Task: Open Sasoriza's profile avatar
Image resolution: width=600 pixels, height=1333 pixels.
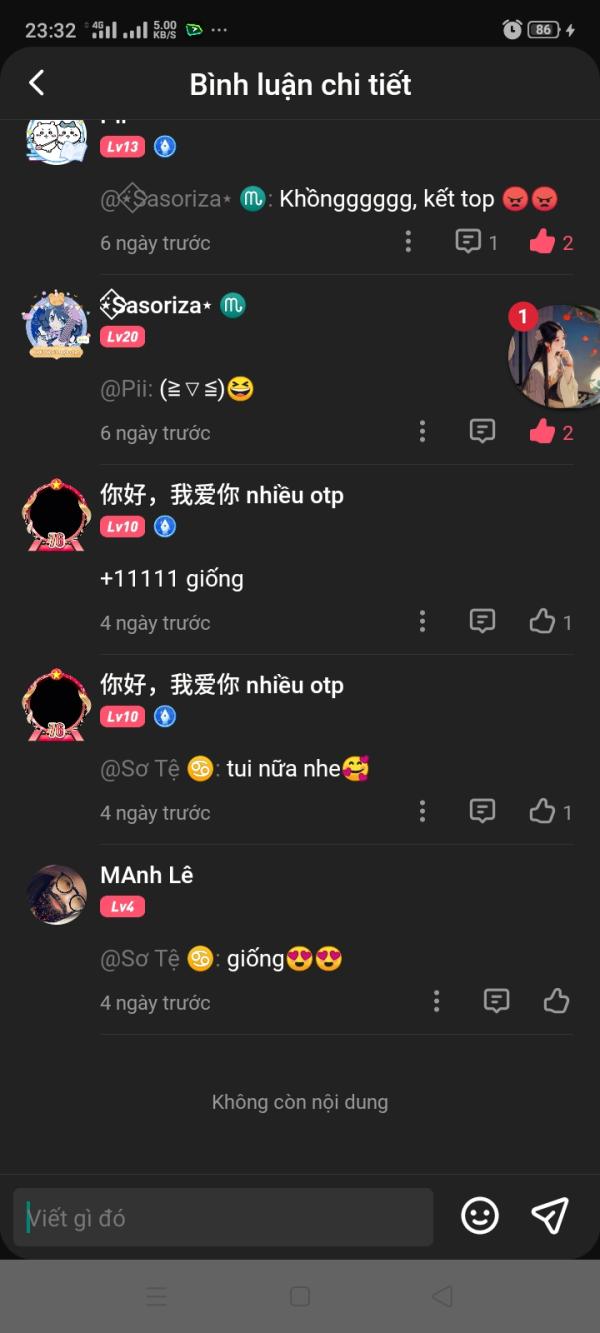Action: (56, 323)
